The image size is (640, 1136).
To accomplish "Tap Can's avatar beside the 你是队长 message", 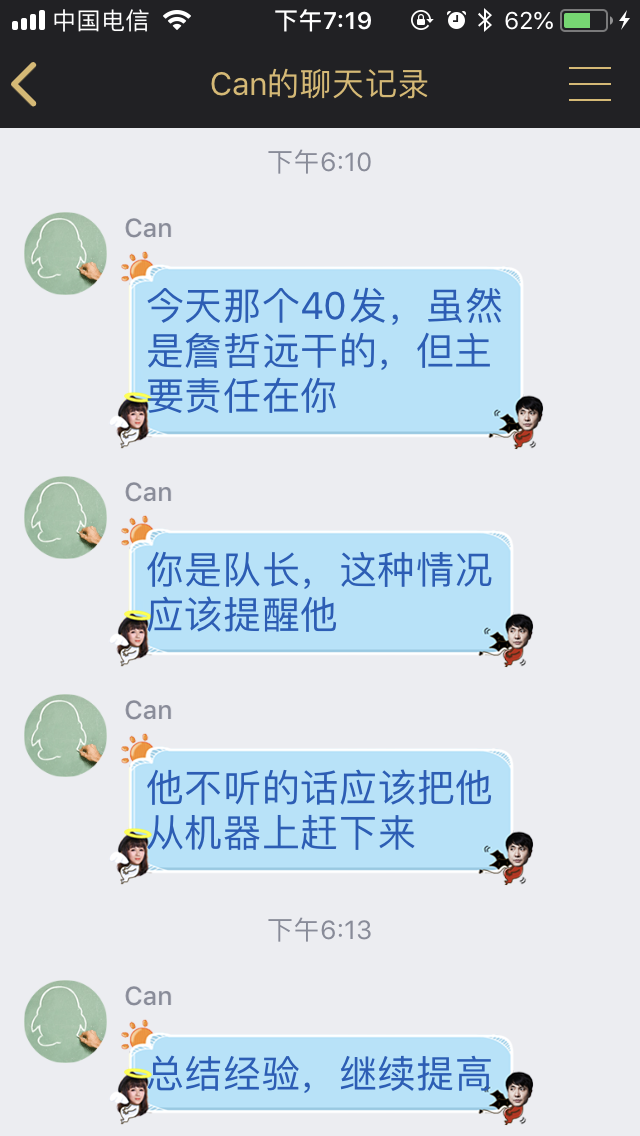I will click(x=65, y=517).
